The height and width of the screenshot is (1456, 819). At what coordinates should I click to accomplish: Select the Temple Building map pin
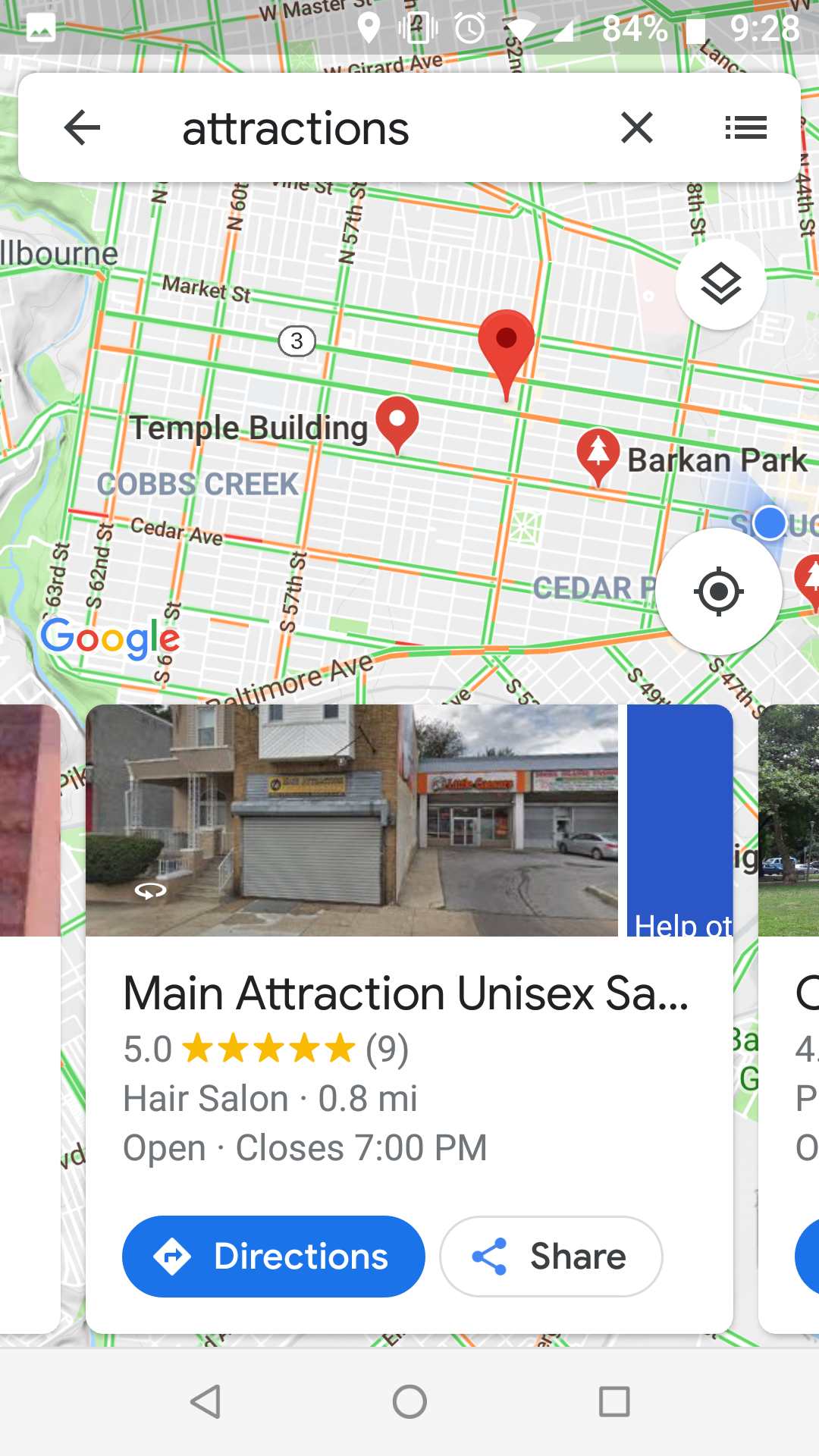coord(397,424)
